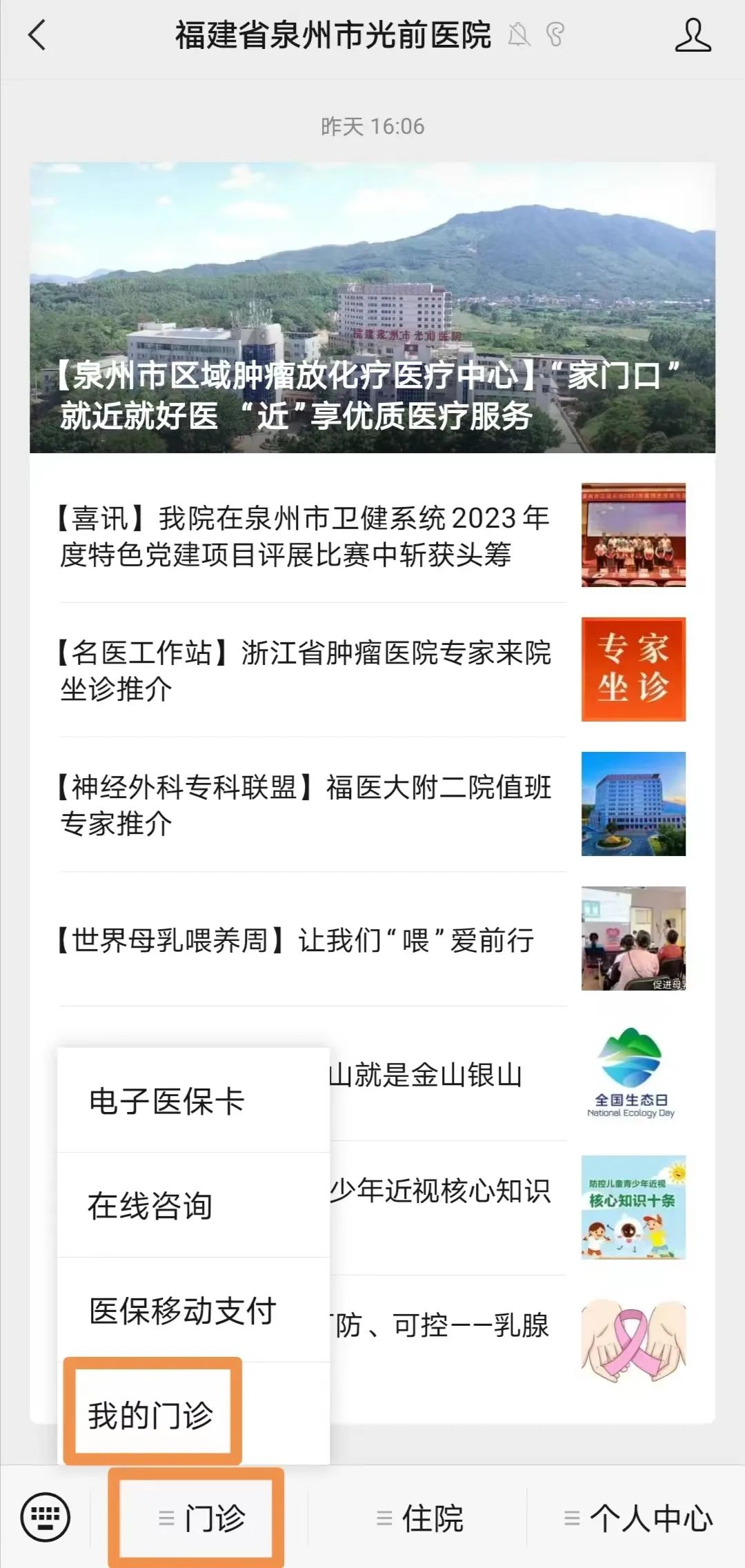Open 我的门诊 menu item
The height and width of the screenshot is (1568, 745).
point(152,1415)
